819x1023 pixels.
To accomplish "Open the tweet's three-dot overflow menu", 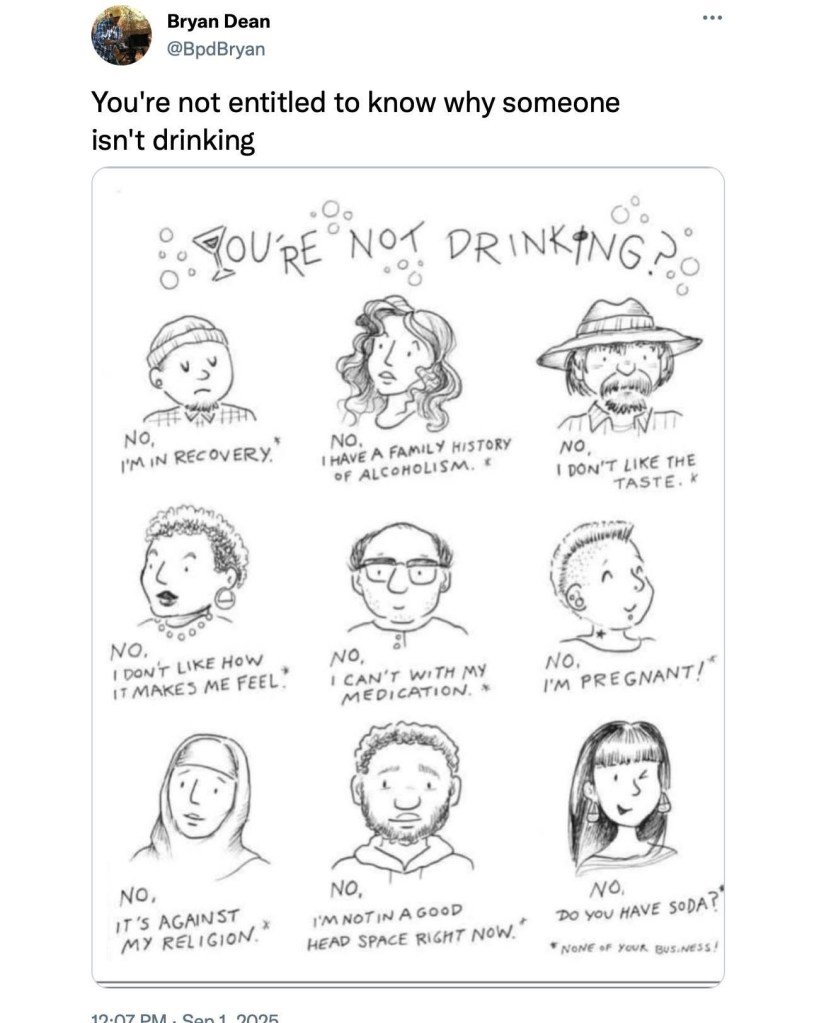I will coord(711,19).
